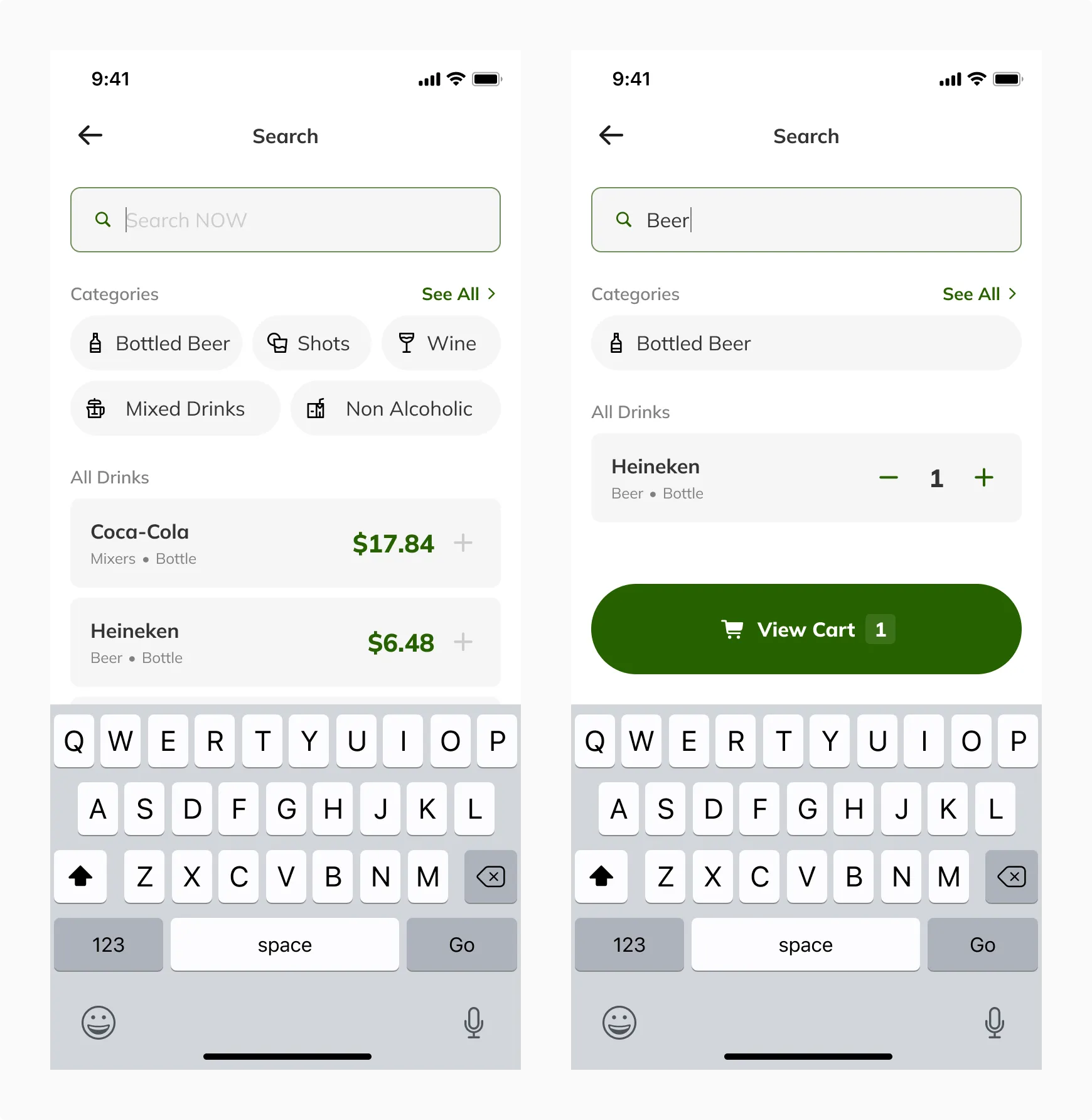Add the $6.48 Heineken to cart
Image resolution: width=1092 pixels, height=1120 pixels.
coord(463,642)
